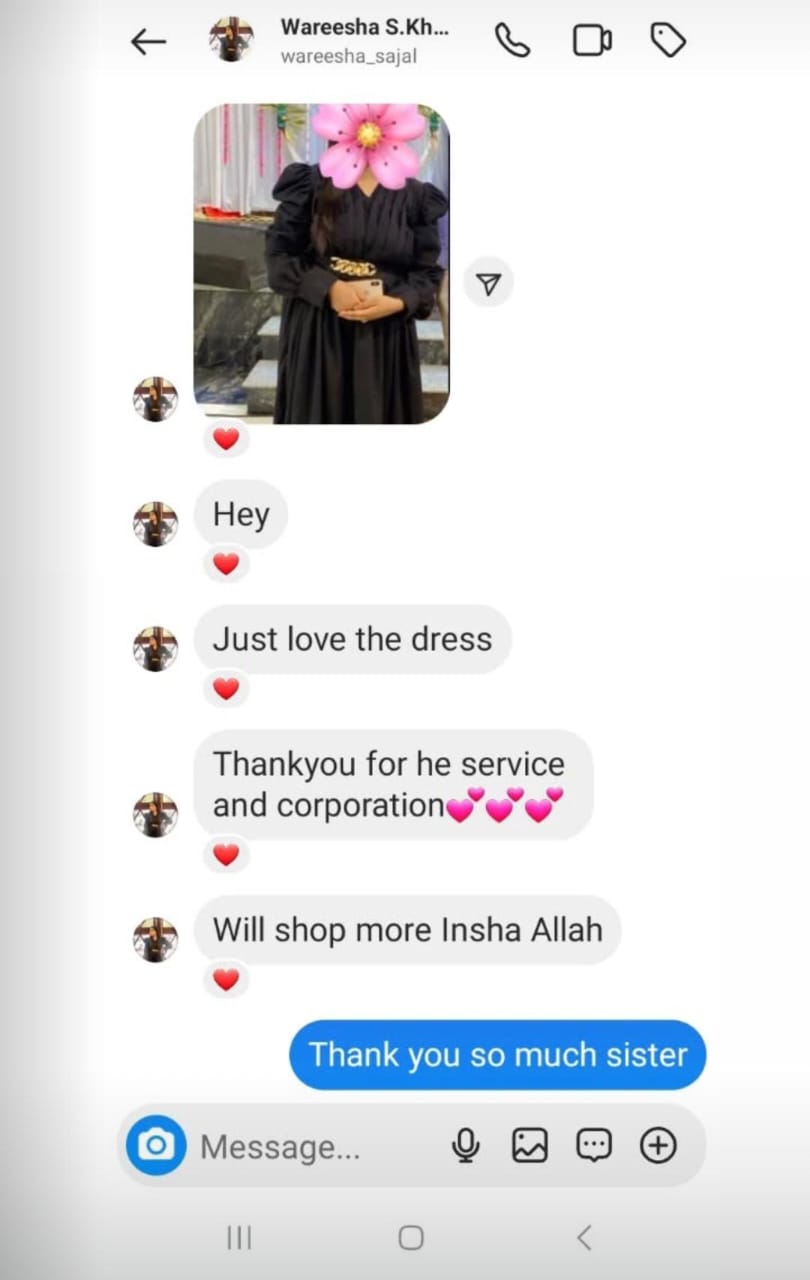Go back using the system navigation bar
The height and width of the screenshot is (1280, 810).
584,1238
